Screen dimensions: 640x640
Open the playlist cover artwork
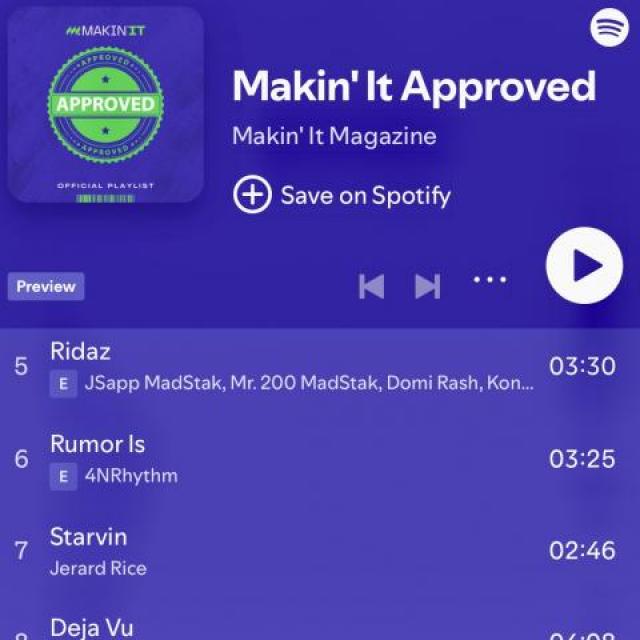[x=106, y=105]
